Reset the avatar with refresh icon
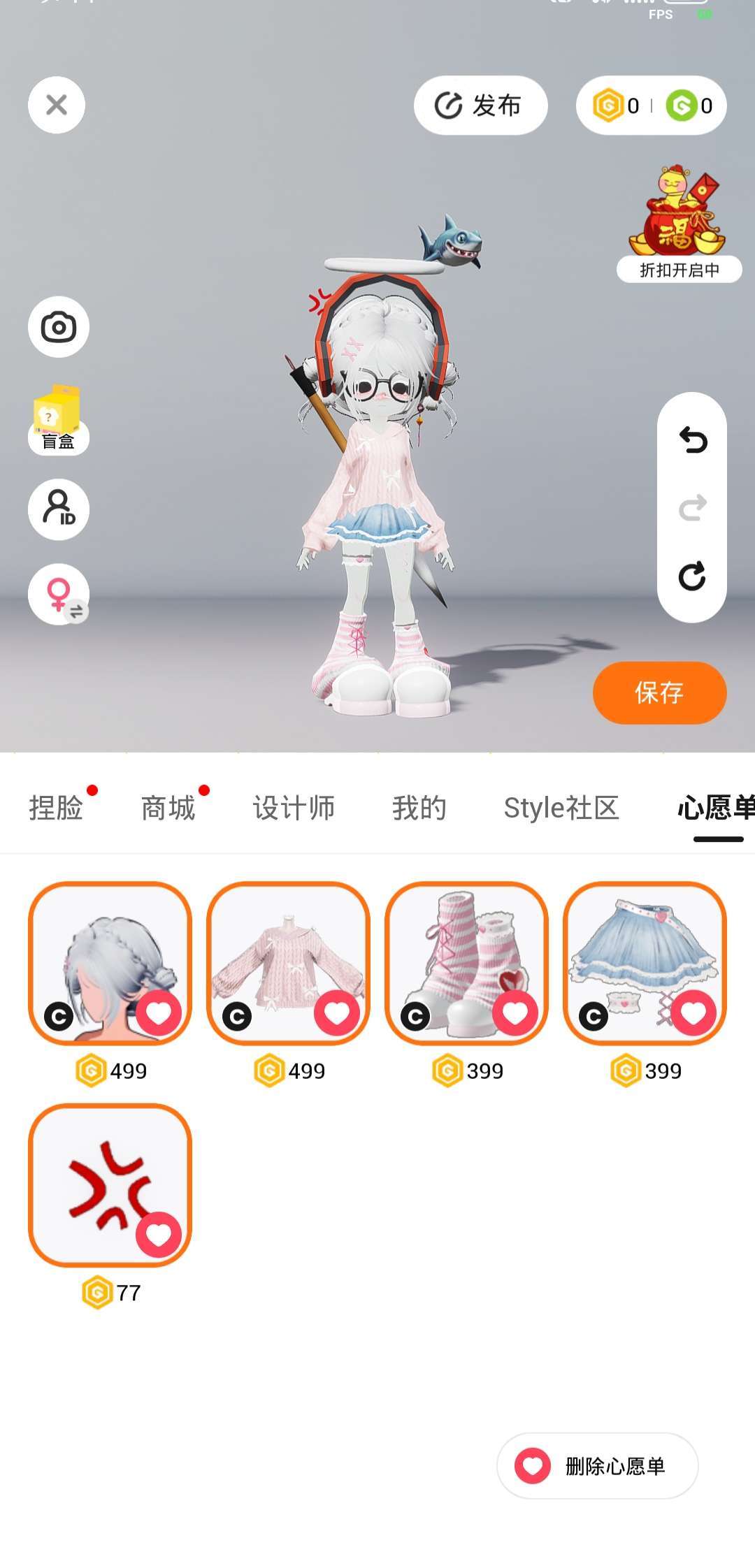This screenshot has width=755, height=1568. [x=692, y=576]
